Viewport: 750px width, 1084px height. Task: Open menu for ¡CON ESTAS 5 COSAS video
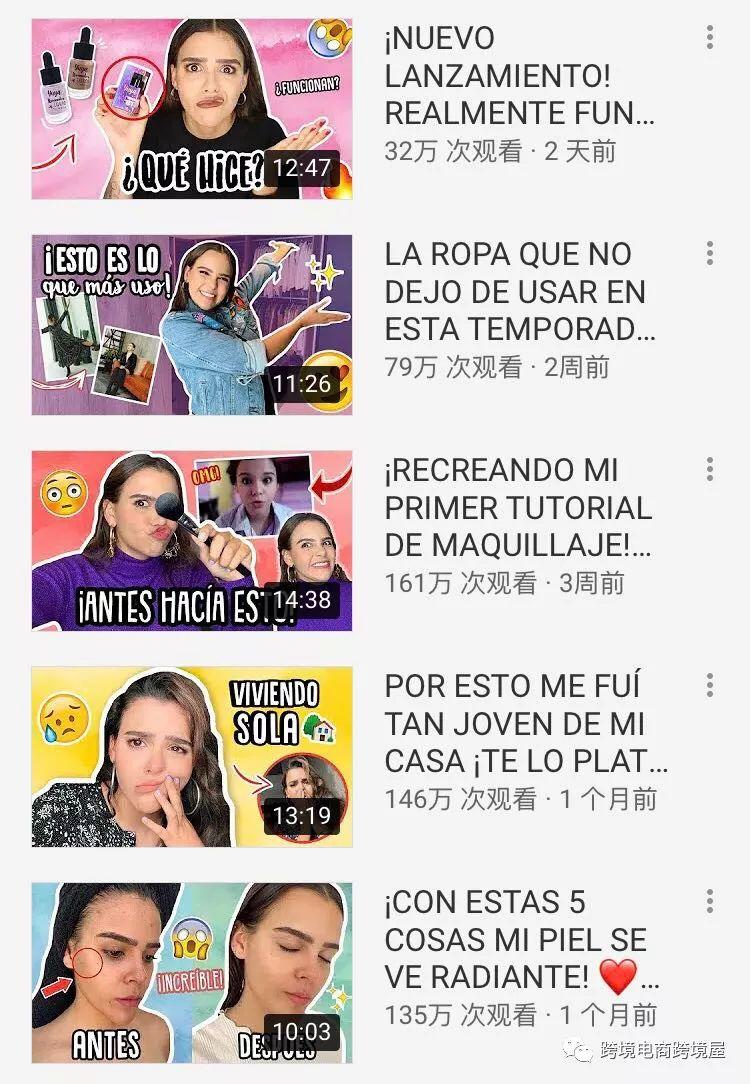coord(710,901)
